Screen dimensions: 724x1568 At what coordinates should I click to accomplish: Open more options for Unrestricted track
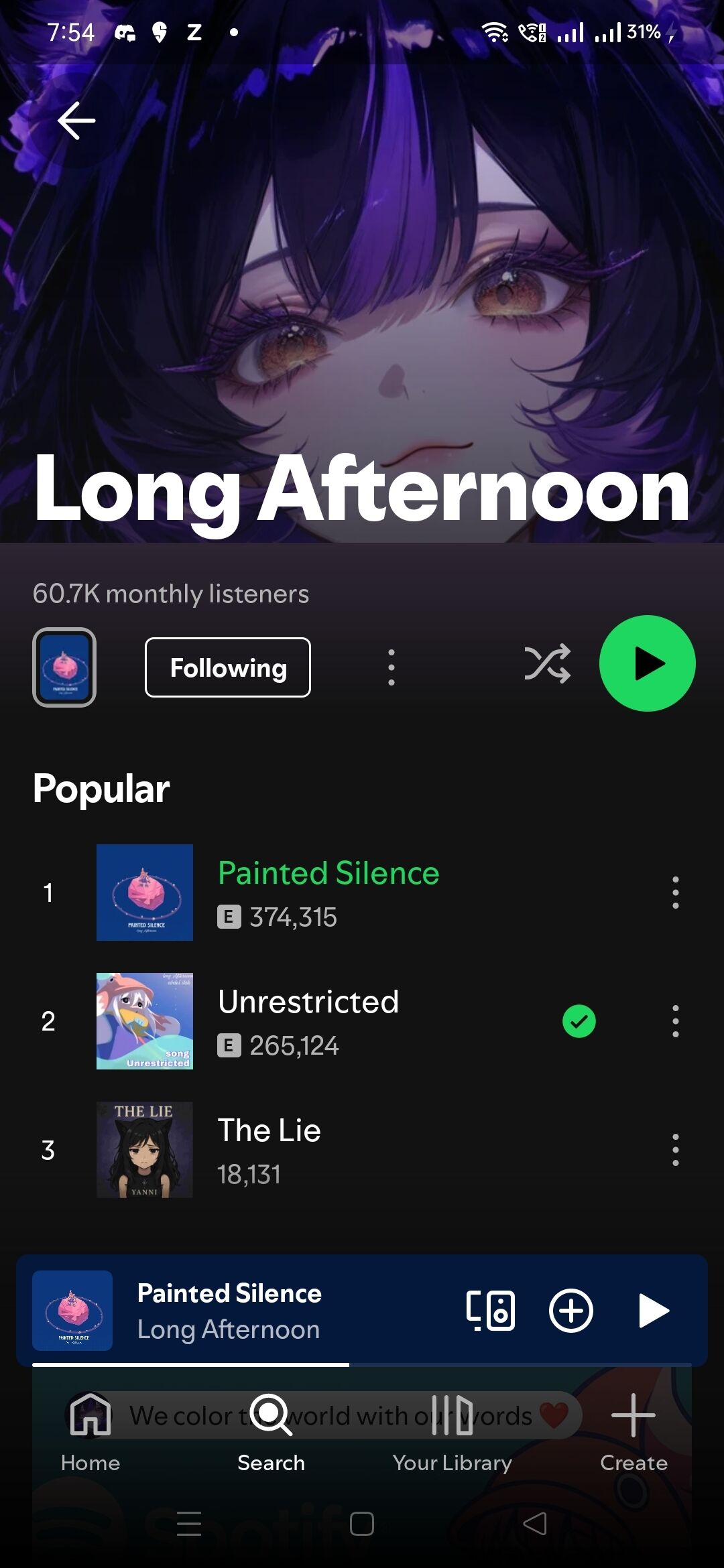coord(675,1021)
